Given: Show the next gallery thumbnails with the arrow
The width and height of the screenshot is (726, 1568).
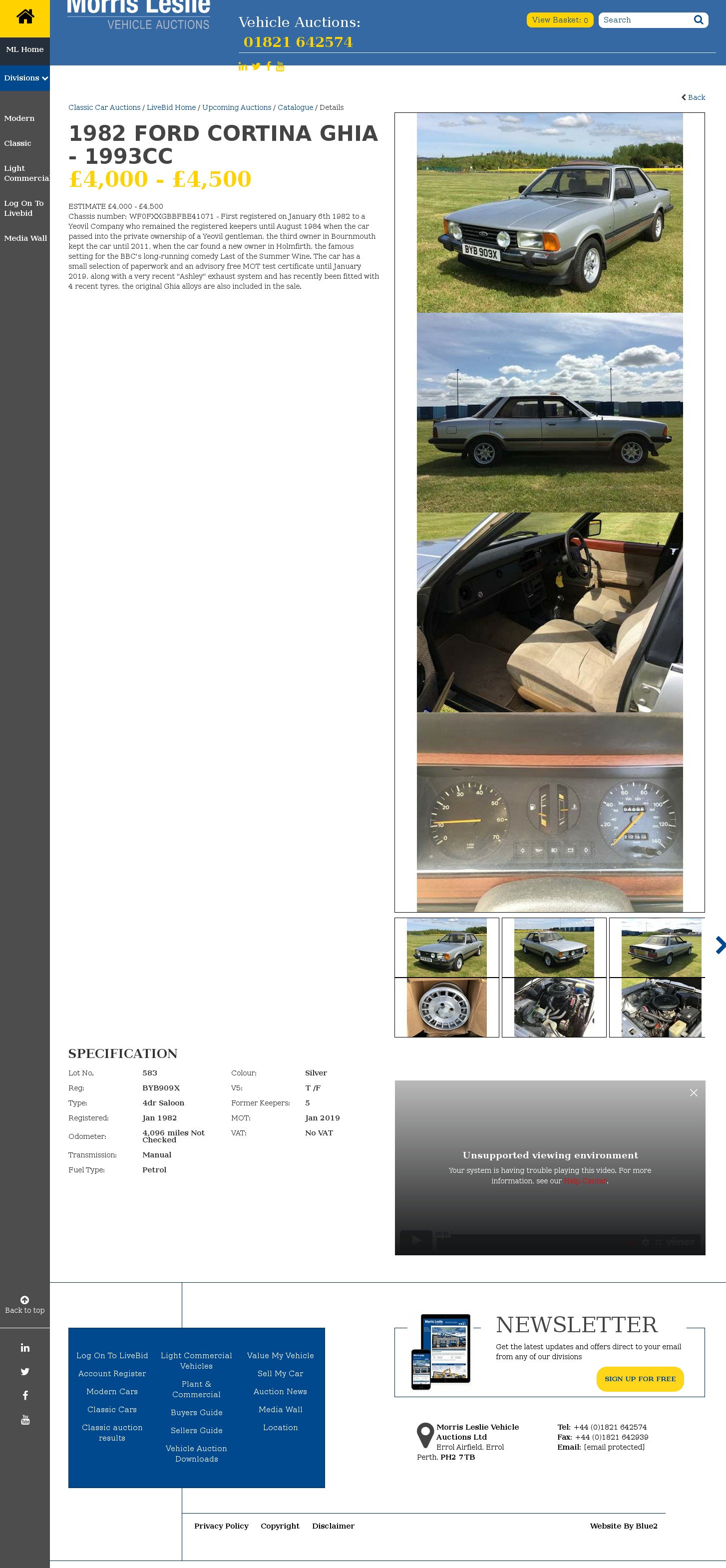Looking at the screenshot, I should (720, 945).
